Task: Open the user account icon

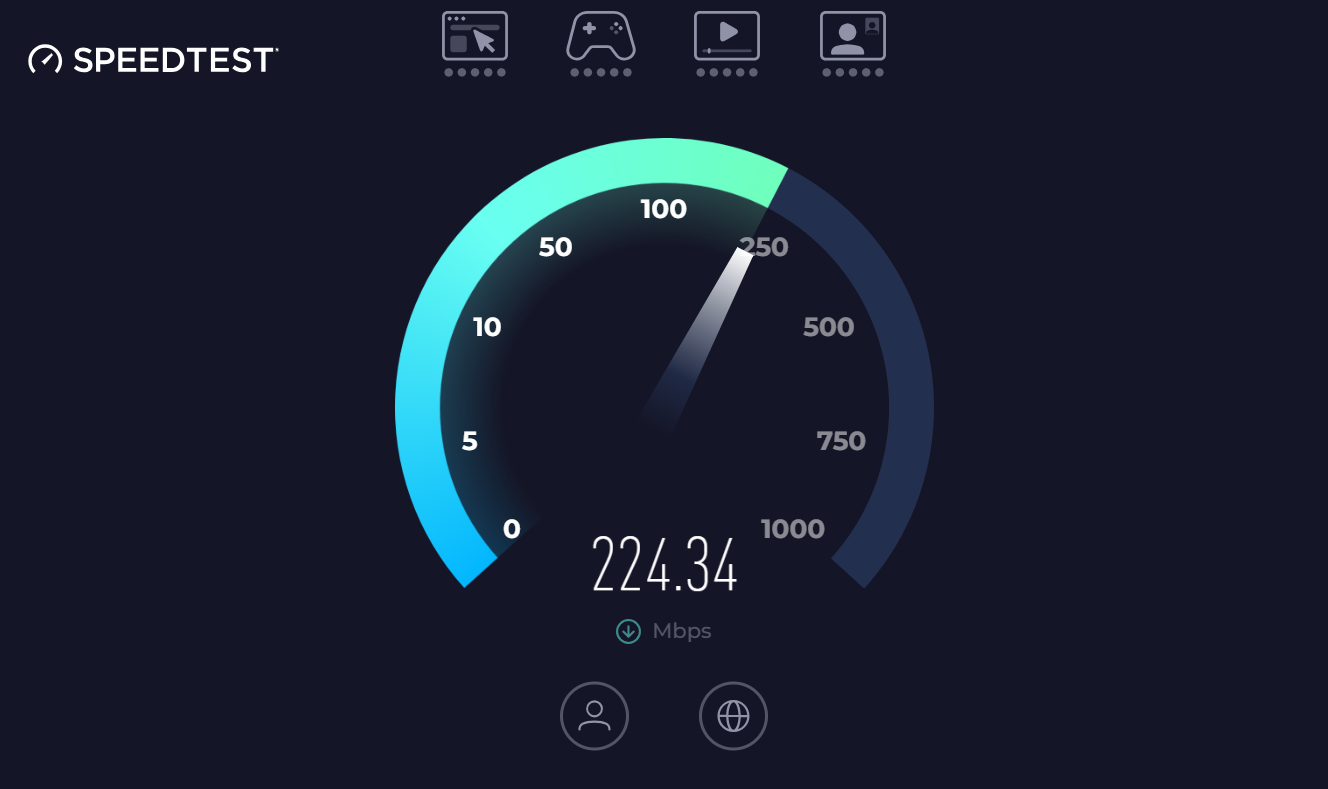Action: click(x=594, y=716)
